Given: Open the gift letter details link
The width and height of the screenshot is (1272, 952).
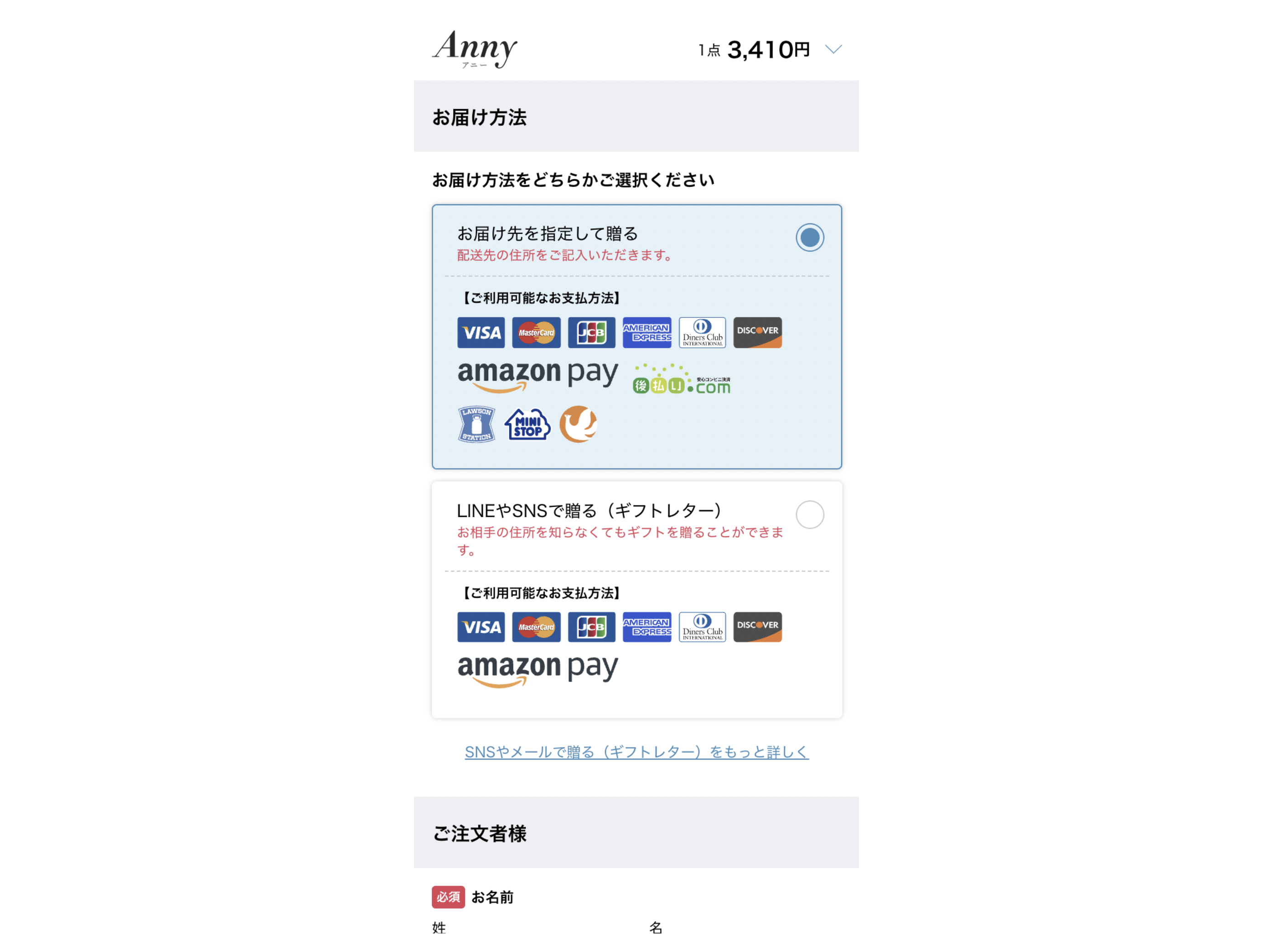Looking at the screenshot, I should [636, 752].
